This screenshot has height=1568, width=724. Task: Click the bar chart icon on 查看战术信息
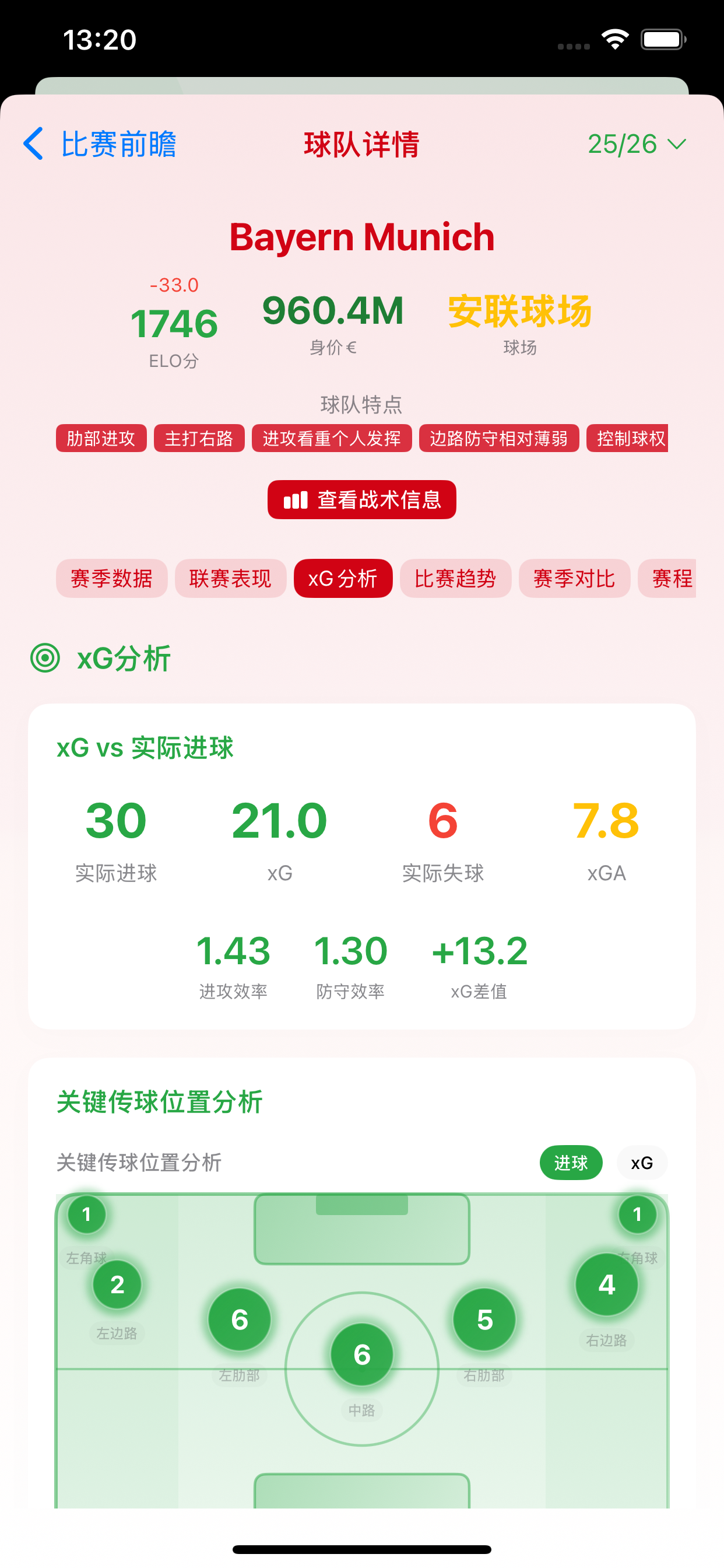294,500
